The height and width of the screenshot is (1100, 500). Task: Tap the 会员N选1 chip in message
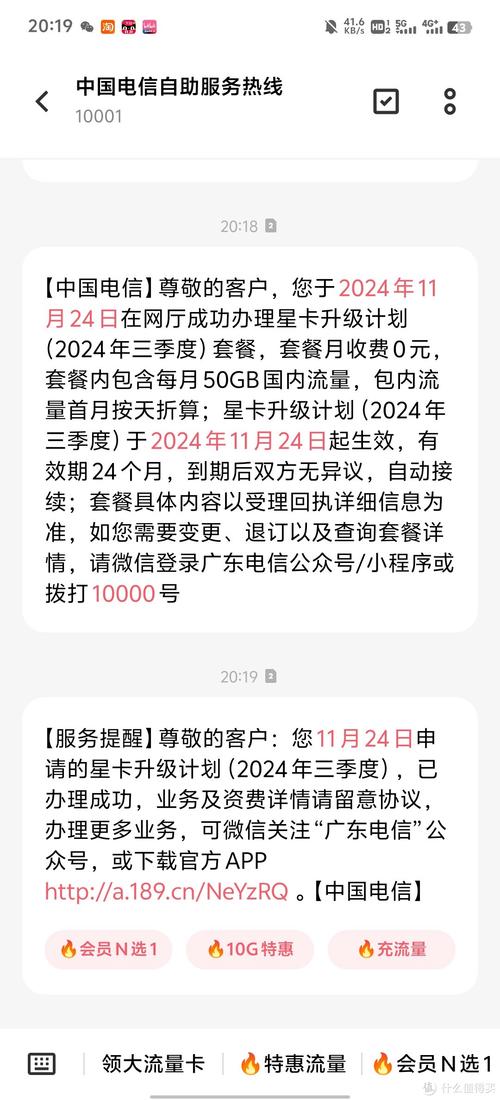pos(108,949)
